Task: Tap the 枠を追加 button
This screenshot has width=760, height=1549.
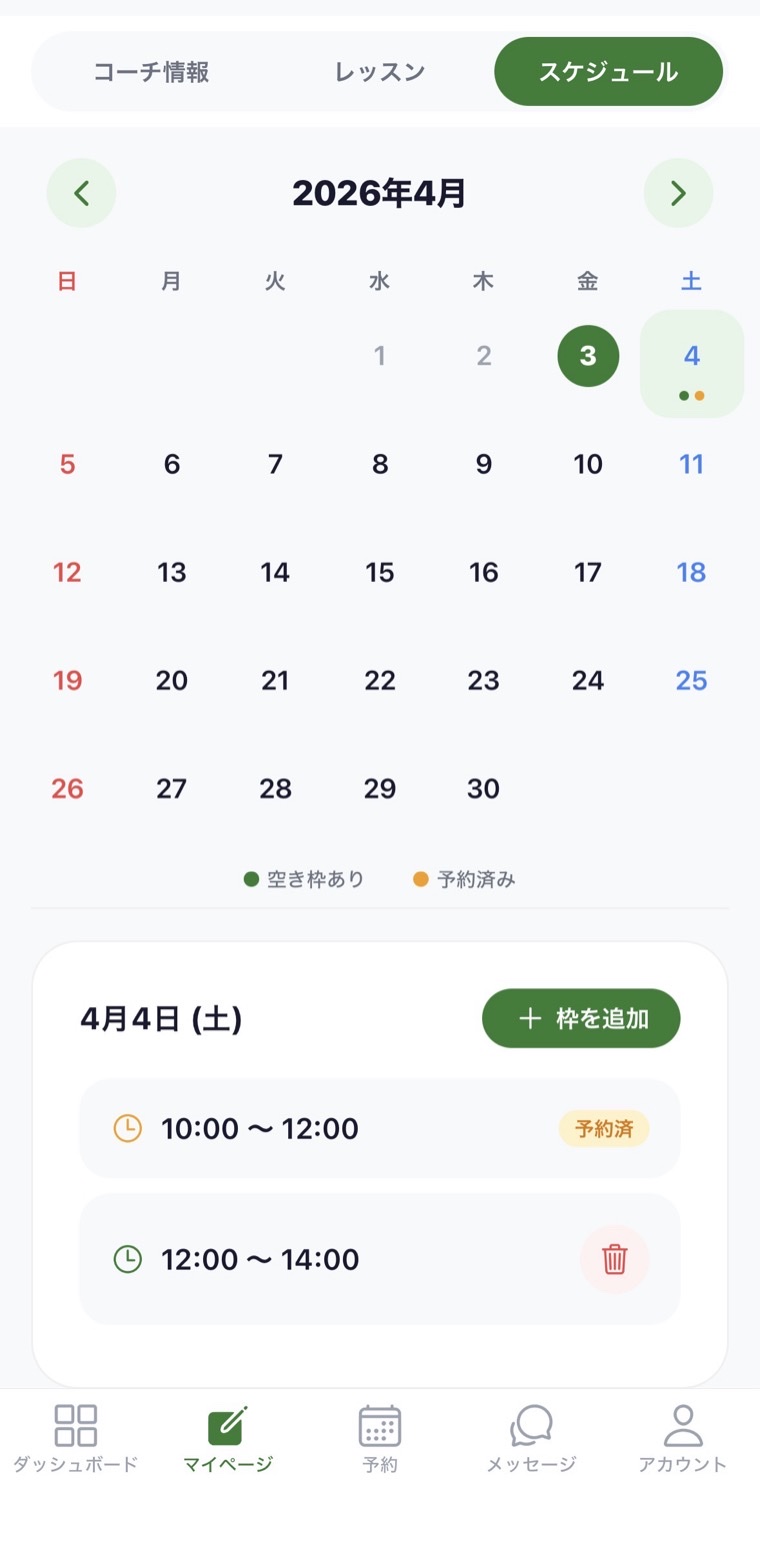Action: tap(581, 1018)
